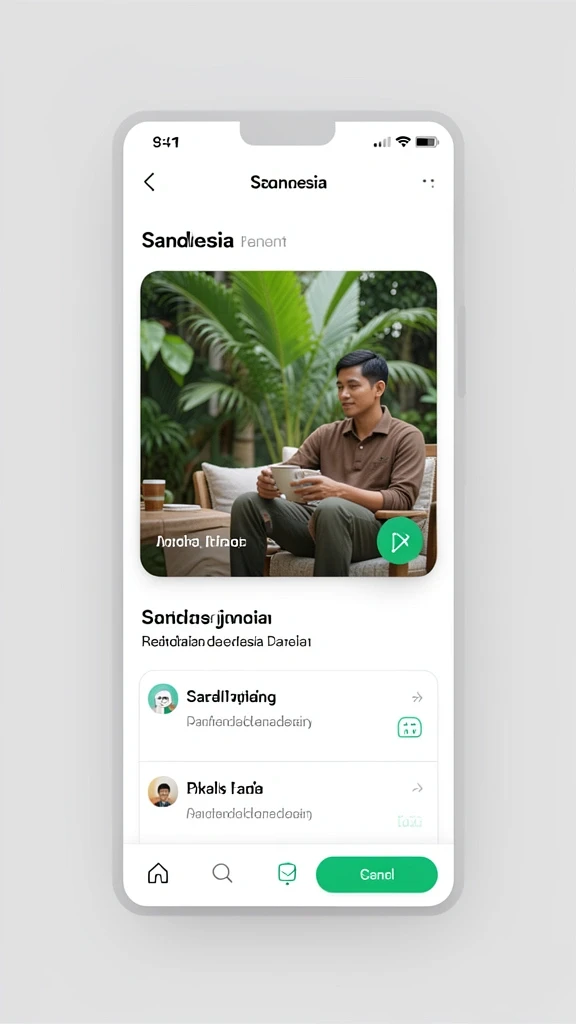Open the two-dot overflow menu

click(428, 183)
